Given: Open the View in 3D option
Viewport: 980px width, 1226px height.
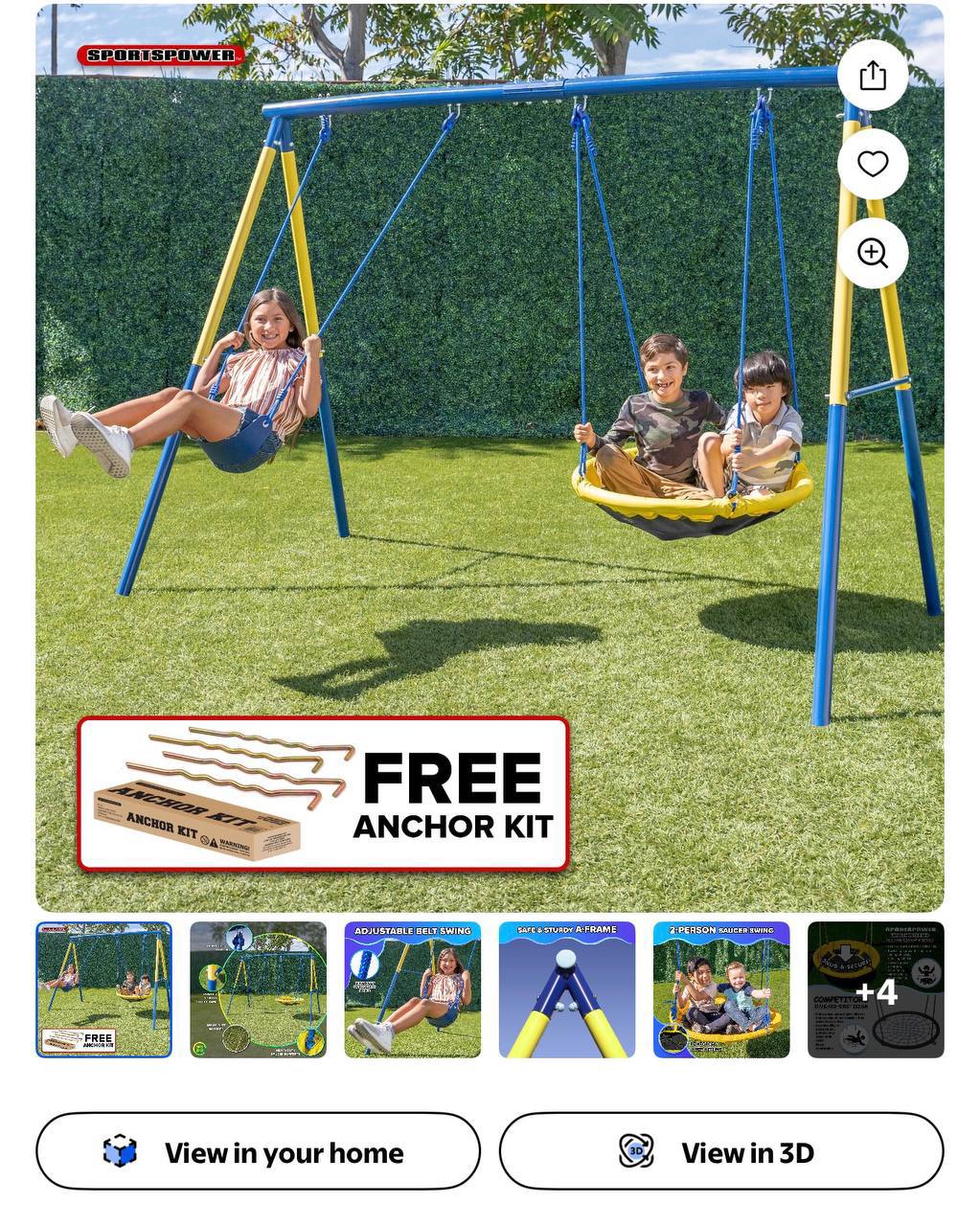Looking at the screenshot, I should [721, 1151].
